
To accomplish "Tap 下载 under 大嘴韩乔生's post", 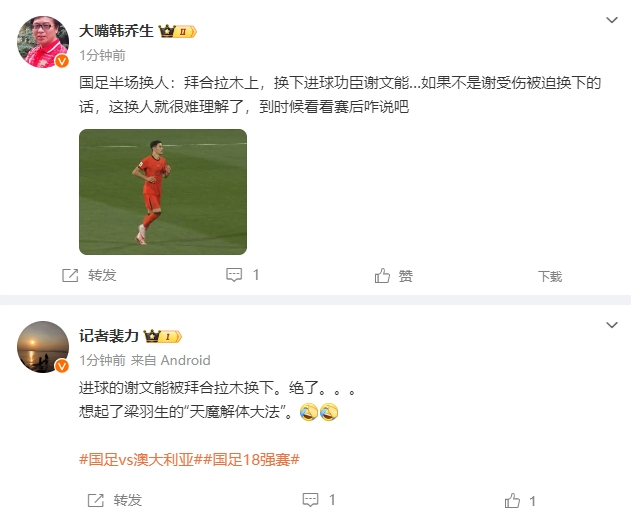I will pos(549,277).
